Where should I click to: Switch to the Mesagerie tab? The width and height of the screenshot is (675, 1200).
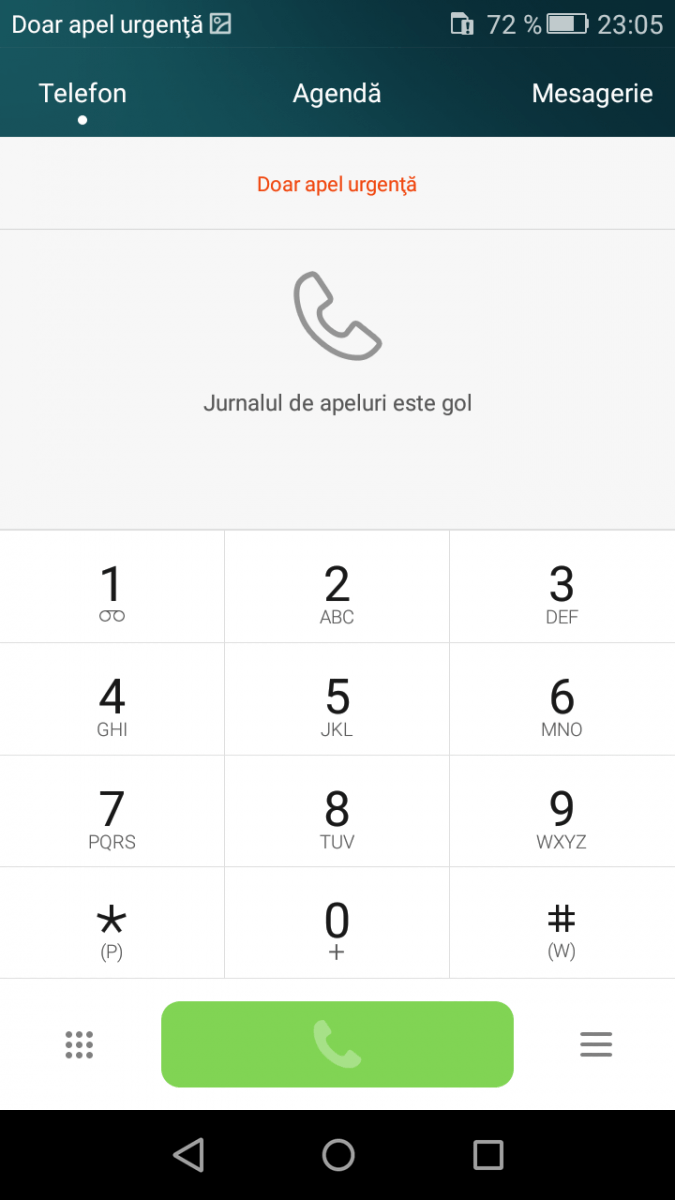[x=592, y=93]
